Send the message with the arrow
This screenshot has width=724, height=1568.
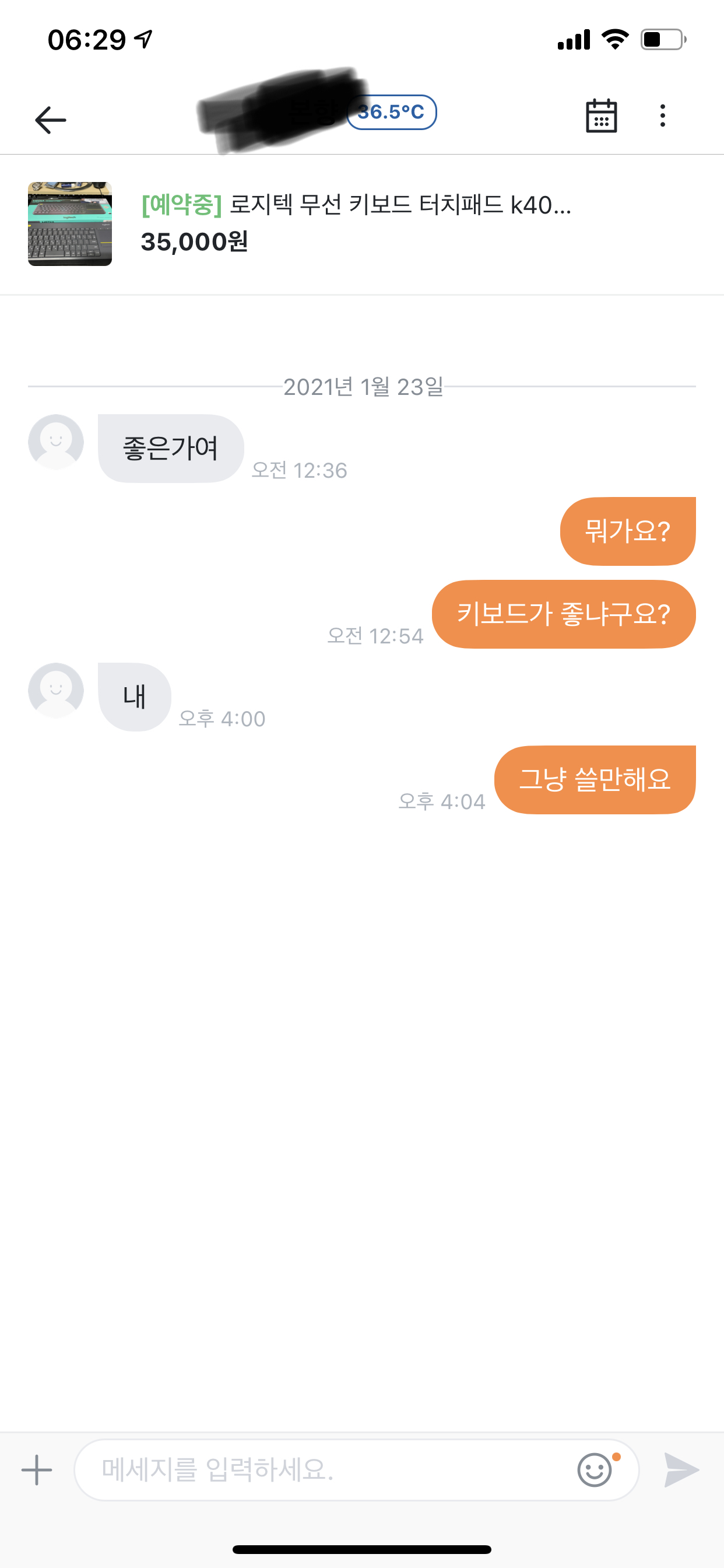pos(681,1470)
